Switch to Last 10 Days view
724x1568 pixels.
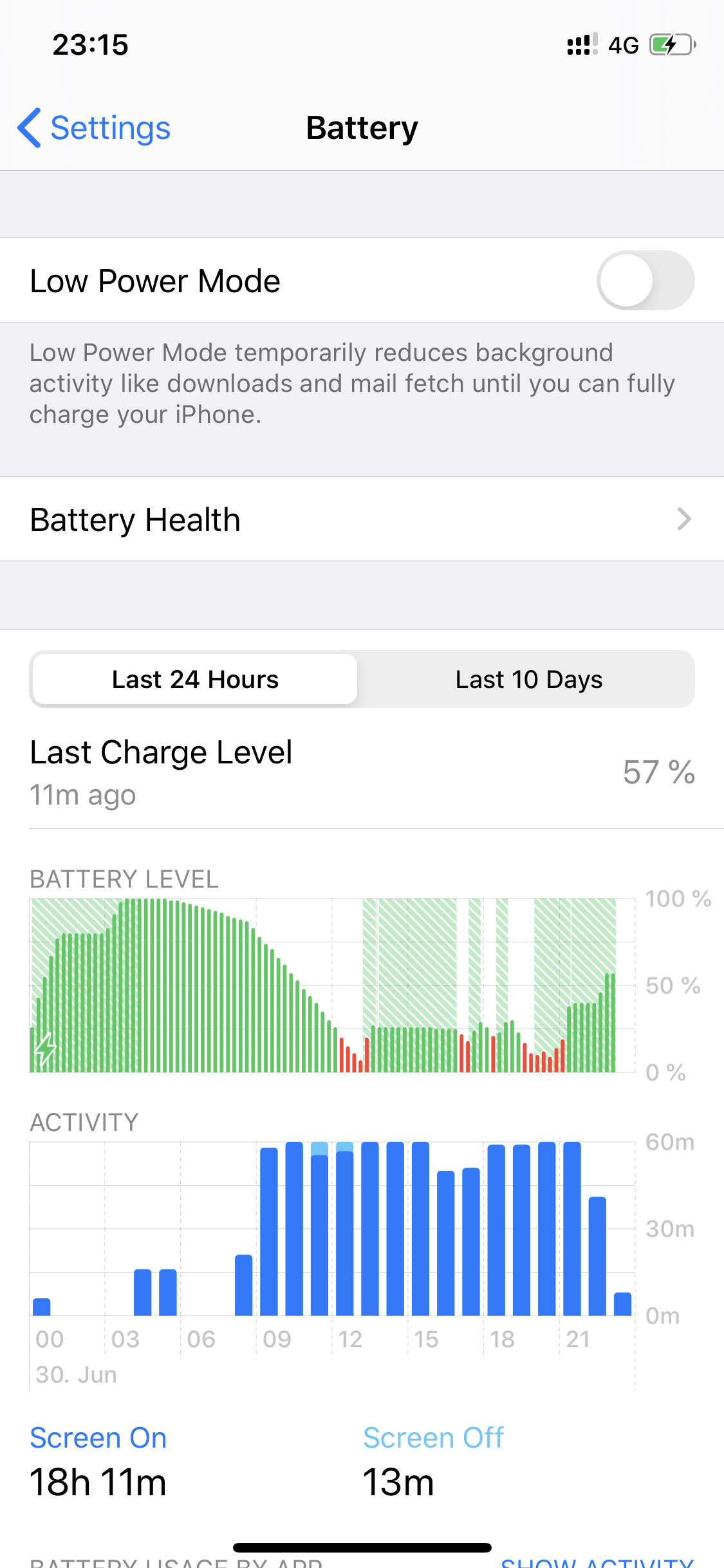(x=528, y=680)
